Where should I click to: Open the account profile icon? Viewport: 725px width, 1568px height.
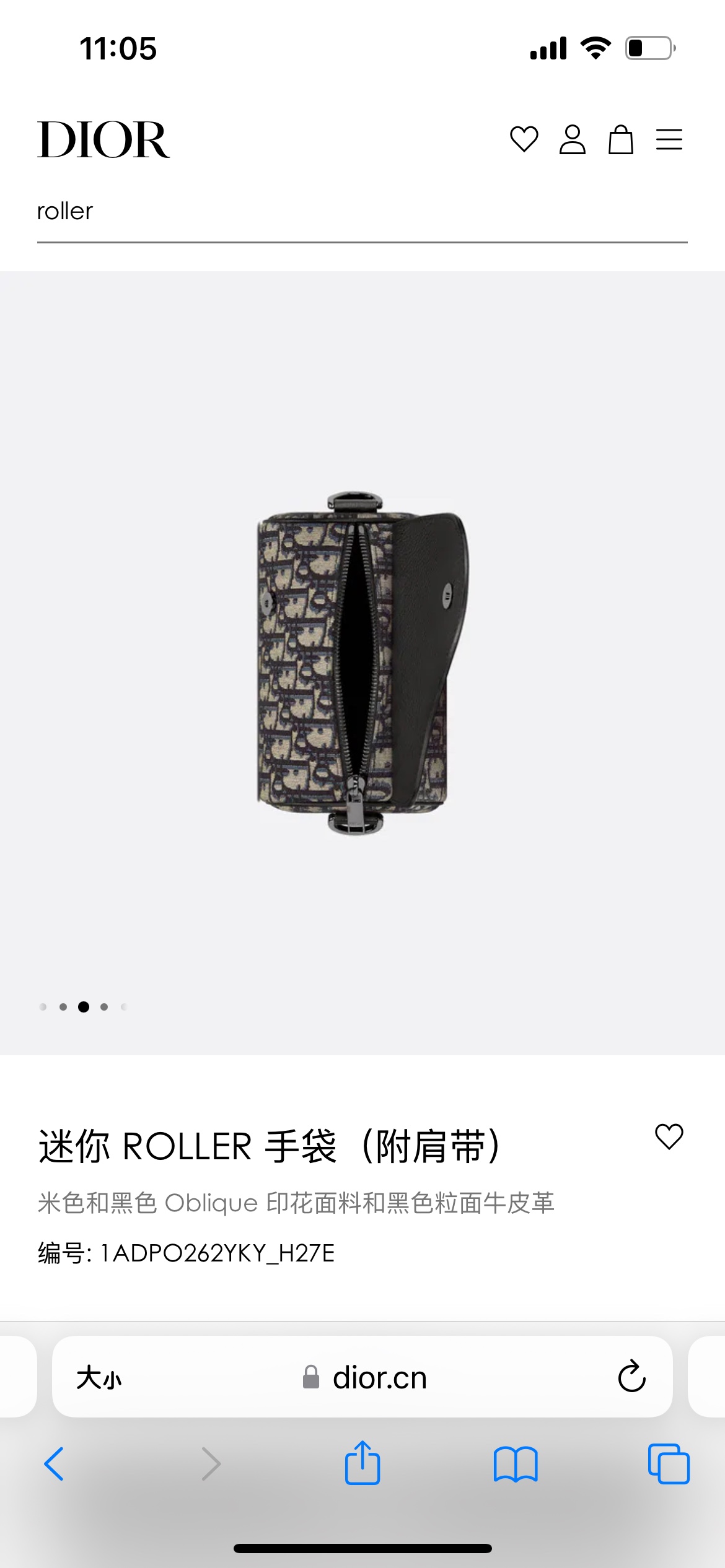coord(572,139)
